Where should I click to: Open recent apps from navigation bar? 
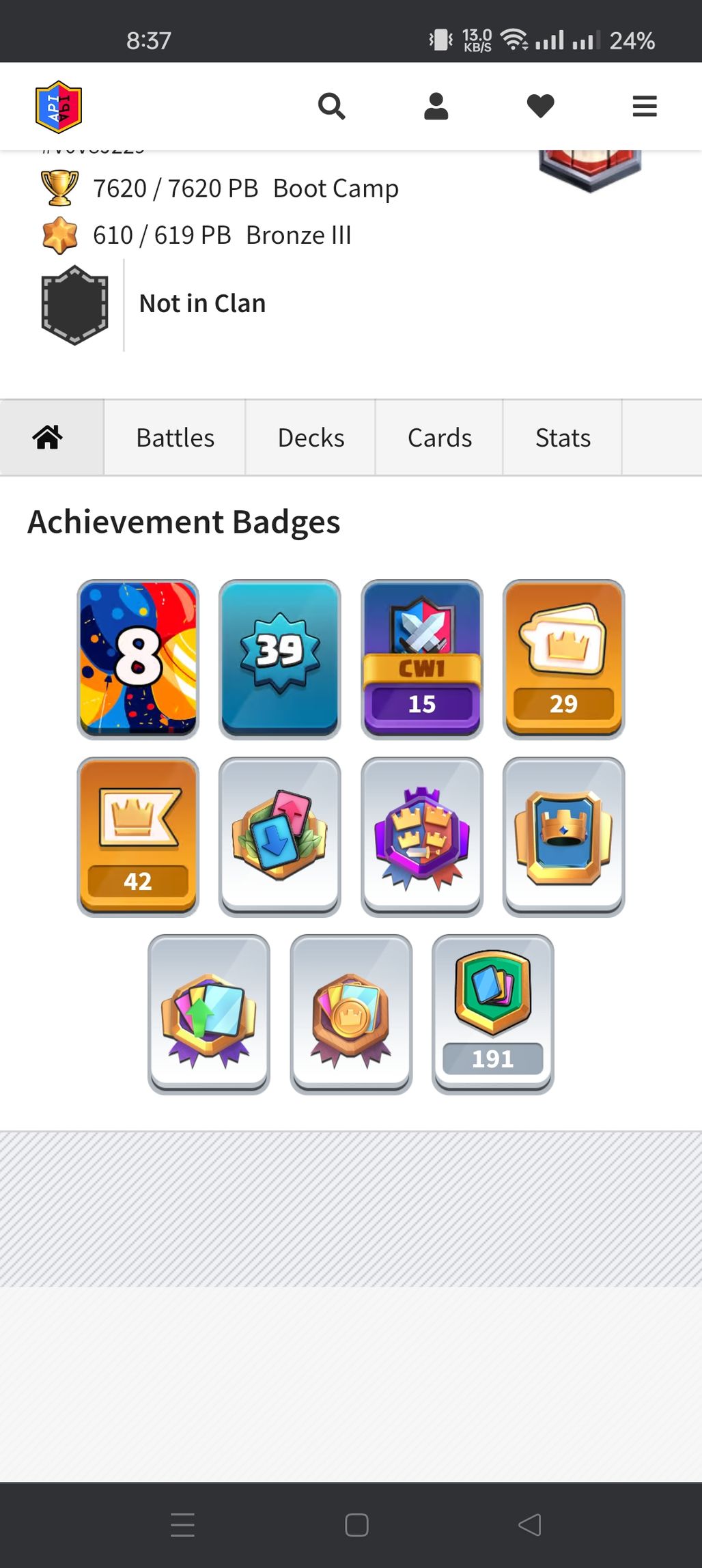pos(182,1524)
